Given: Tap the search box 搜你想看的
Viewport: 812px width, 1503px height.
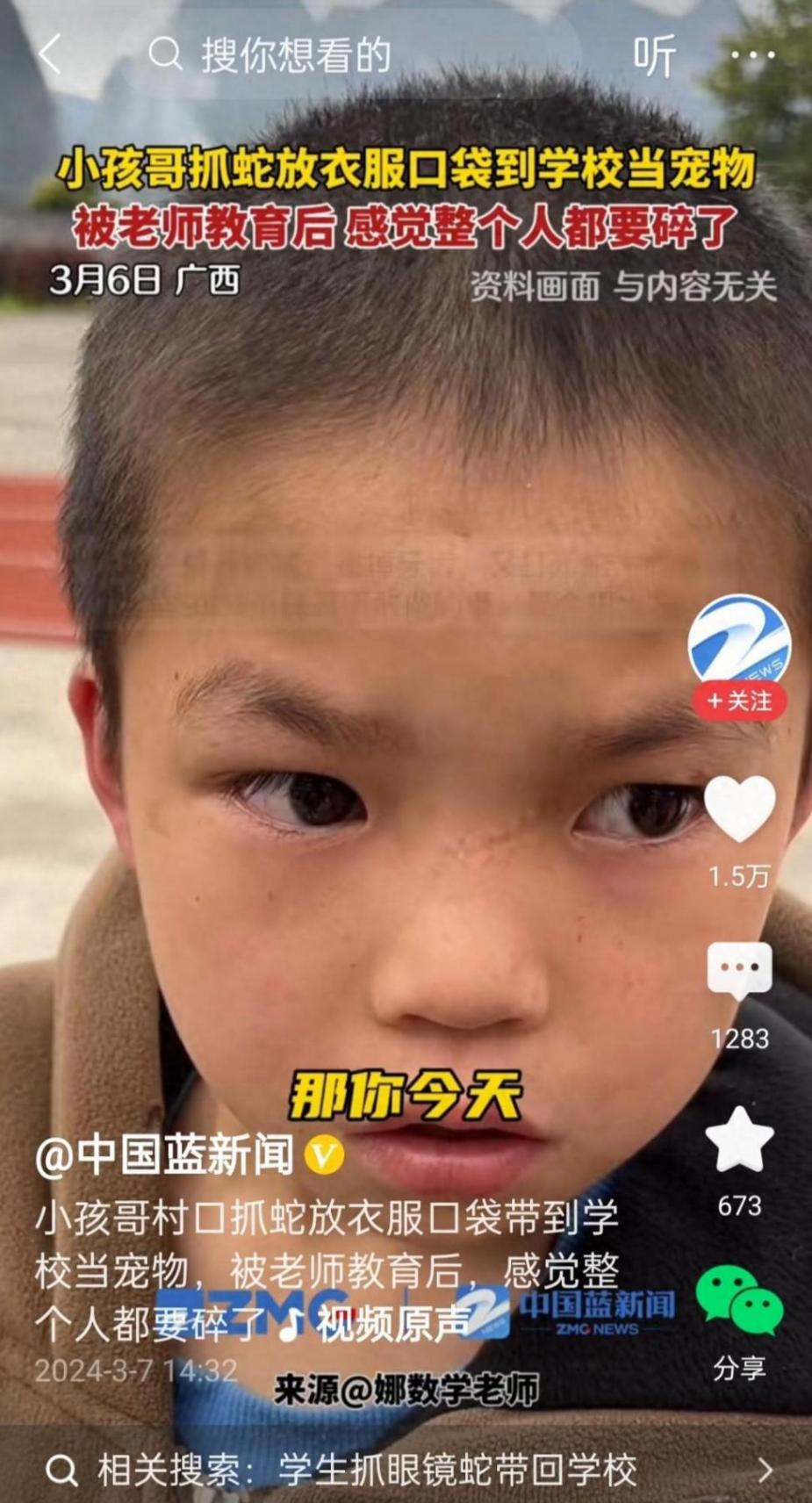Looking at the screenshot, I should point(294,55).
